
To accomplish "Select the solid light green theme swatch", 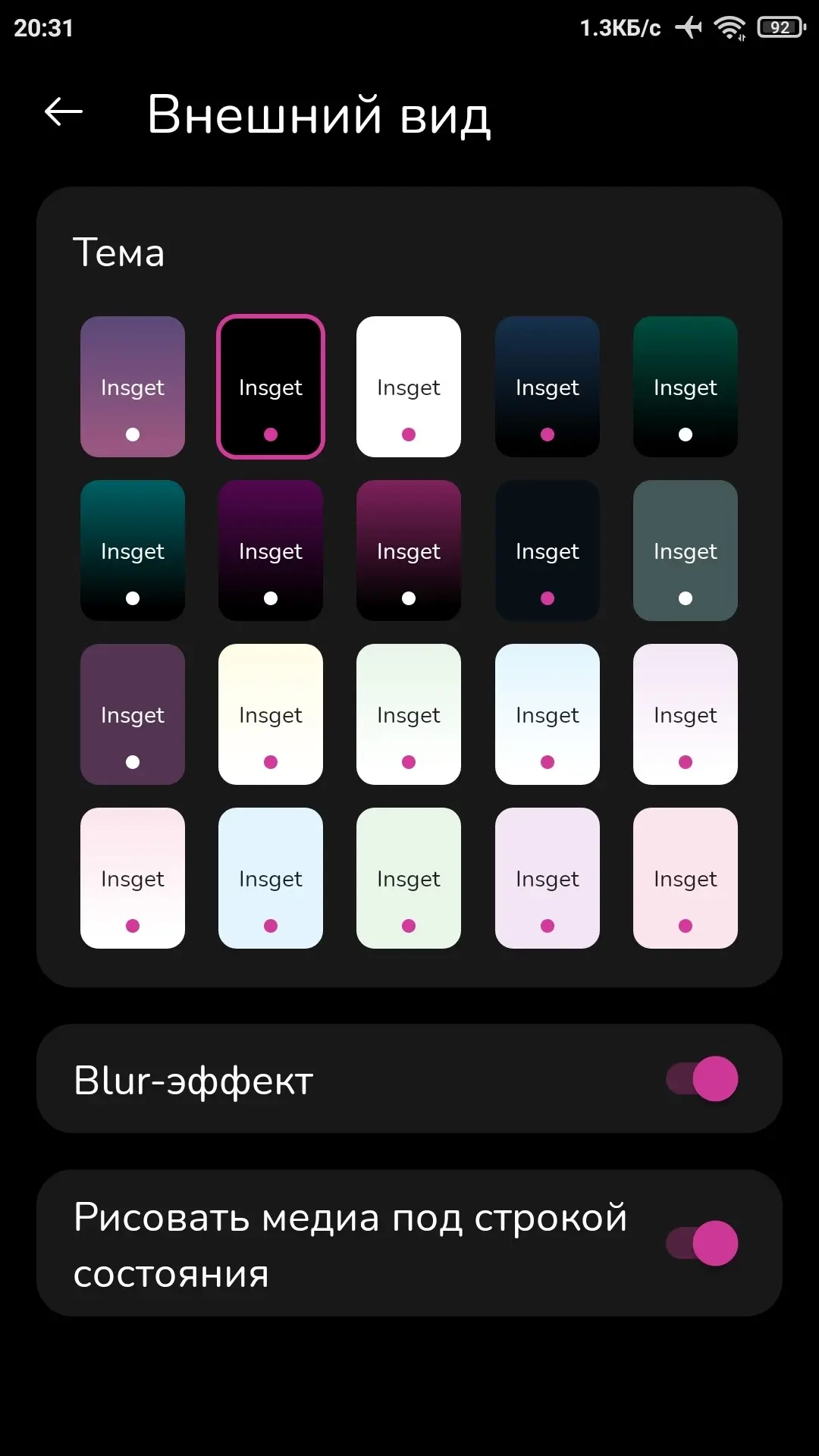I will 409,878.
